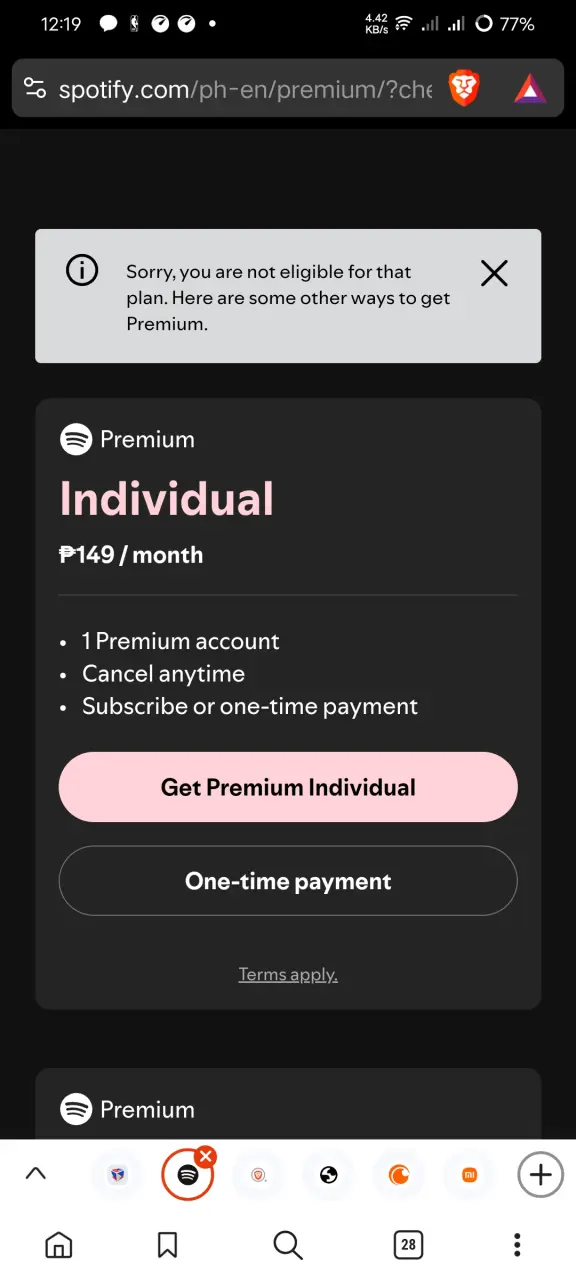Switch to the Crunchyroll tab
Viewport: 576px width, 1280px height.
click(399, 1175)
